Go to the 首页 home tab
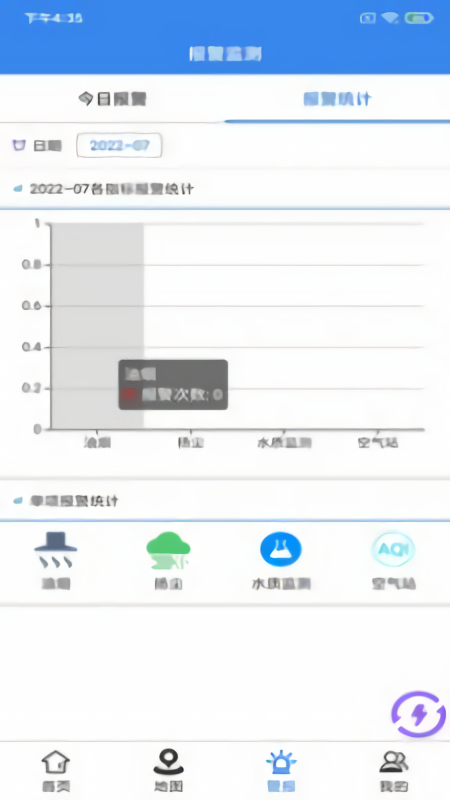 (56, 770)
